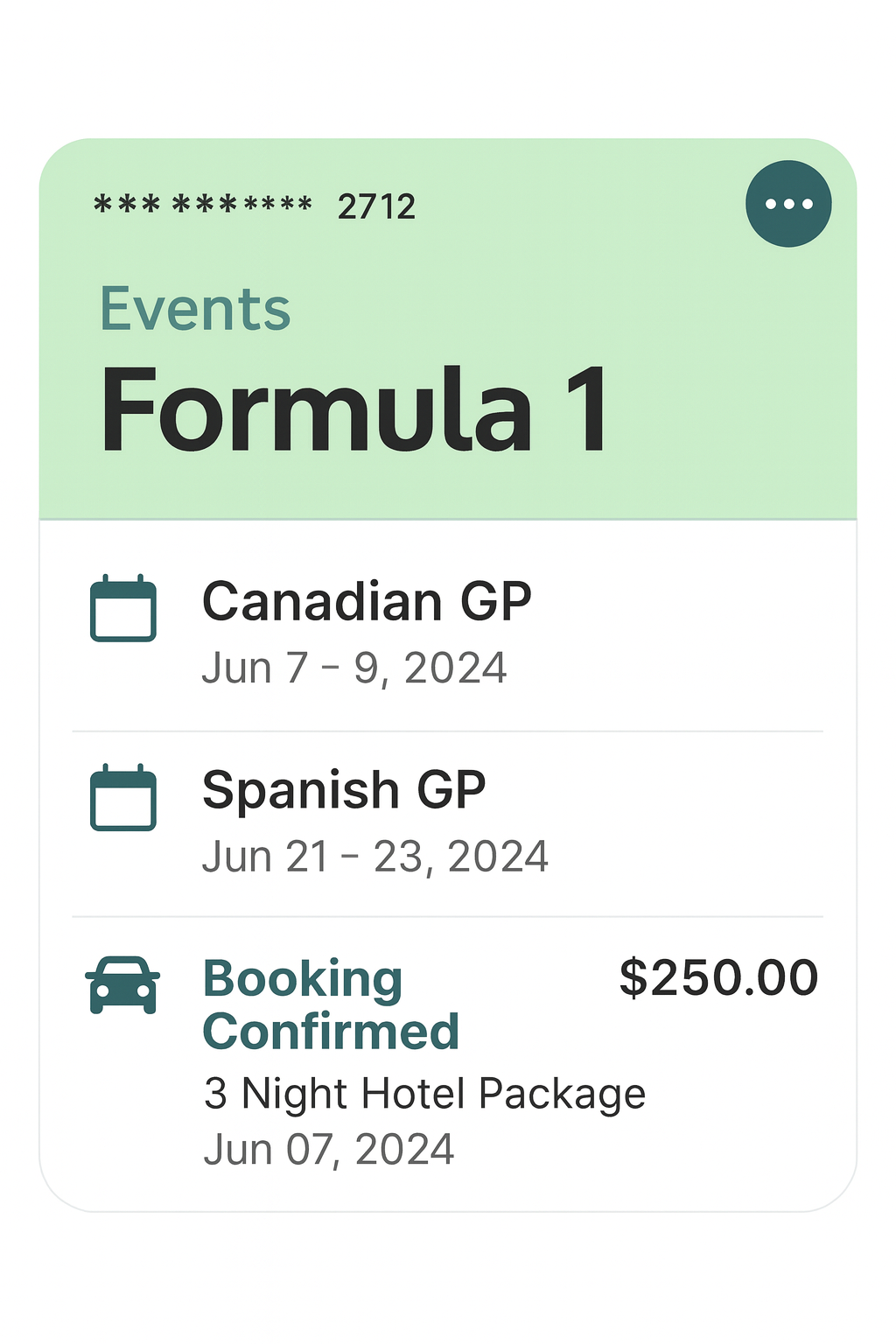Click the Jun 7 - 9, 2024 date range
The height and width of the screenshot is (1344, 896).
pyautogui.click(x=355, y=668)
